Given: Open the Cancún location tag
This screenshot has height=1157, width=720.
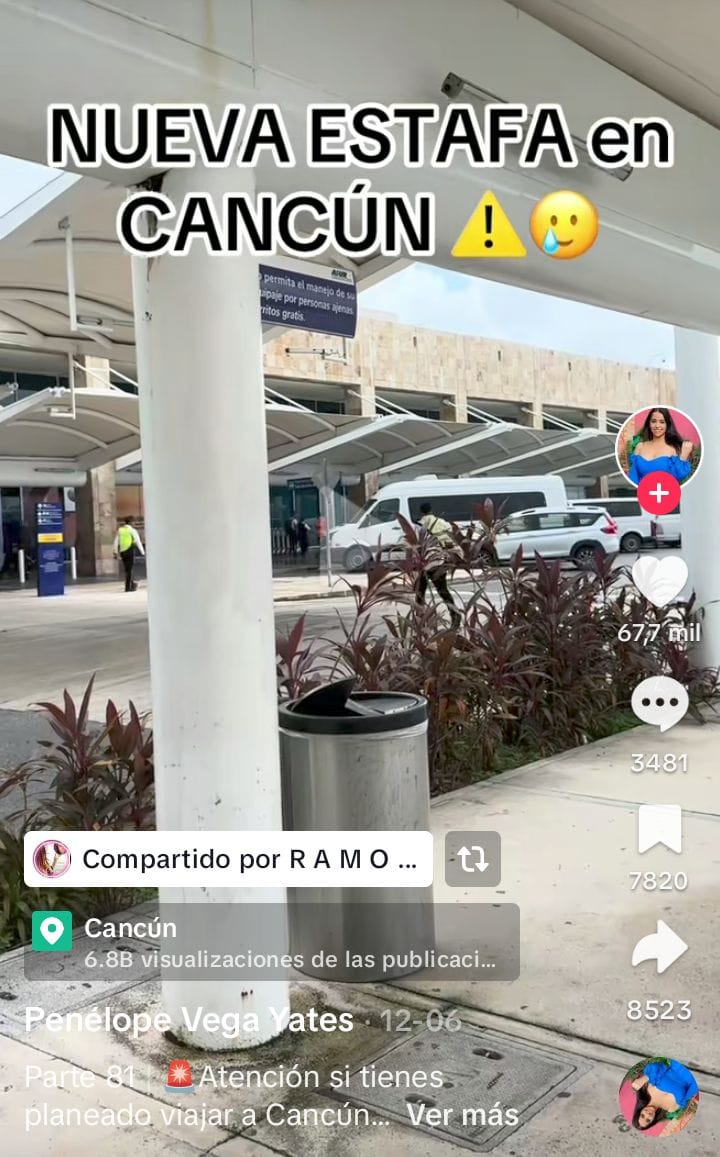Looking at the screenshot, I should [271, 942].
